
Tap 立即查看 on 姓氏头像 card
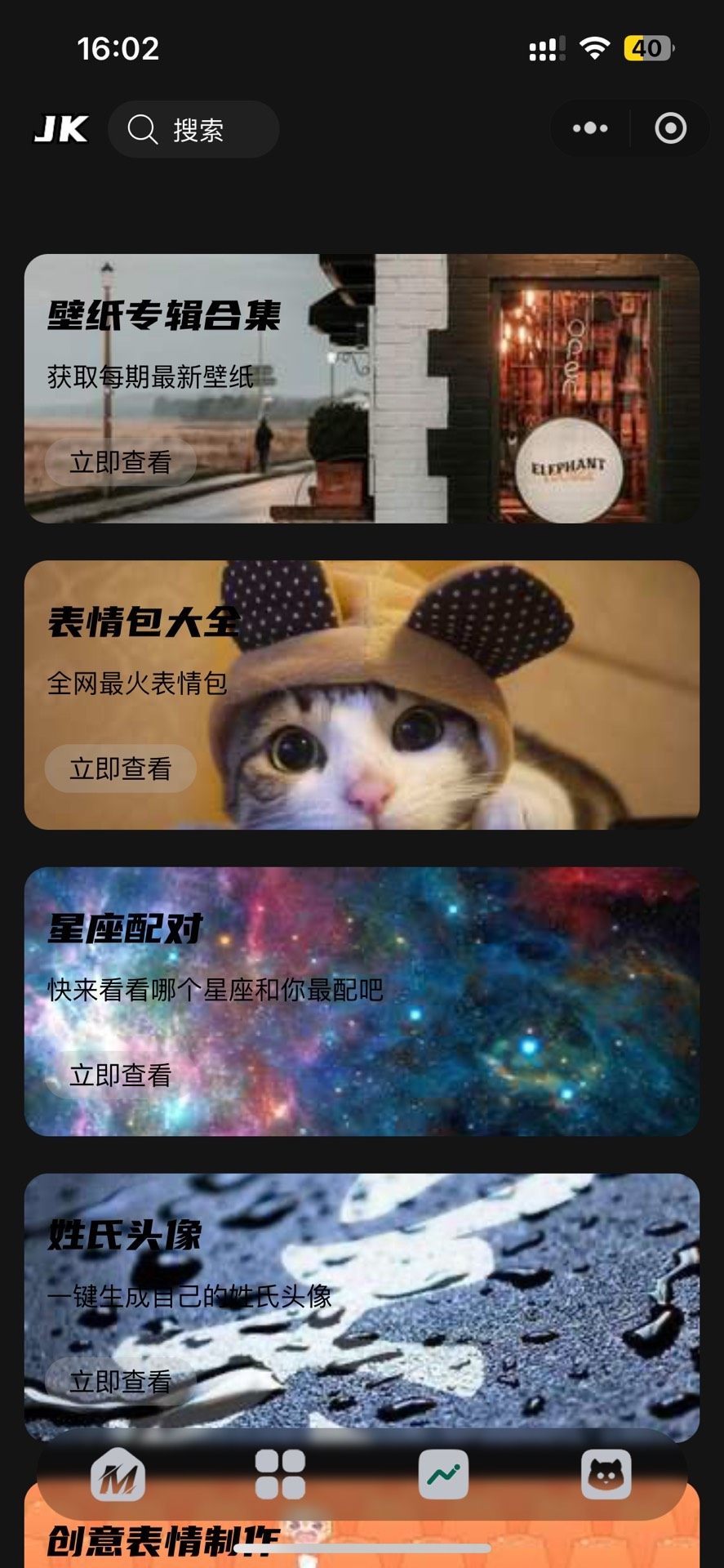pyautogui.click(x=121, y=1381)
